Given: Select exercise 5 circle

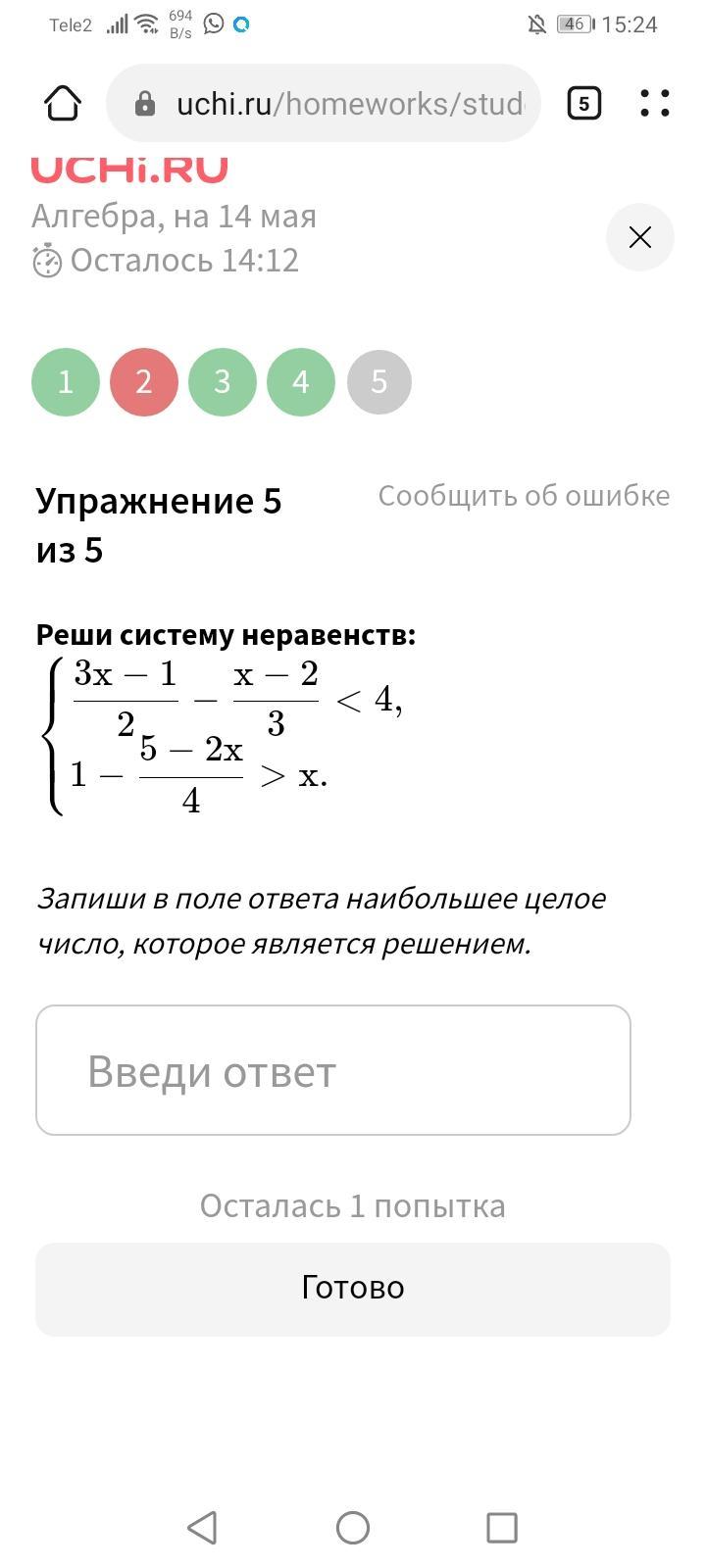Looking at the screenshot, I should click(x=379, y=382).
